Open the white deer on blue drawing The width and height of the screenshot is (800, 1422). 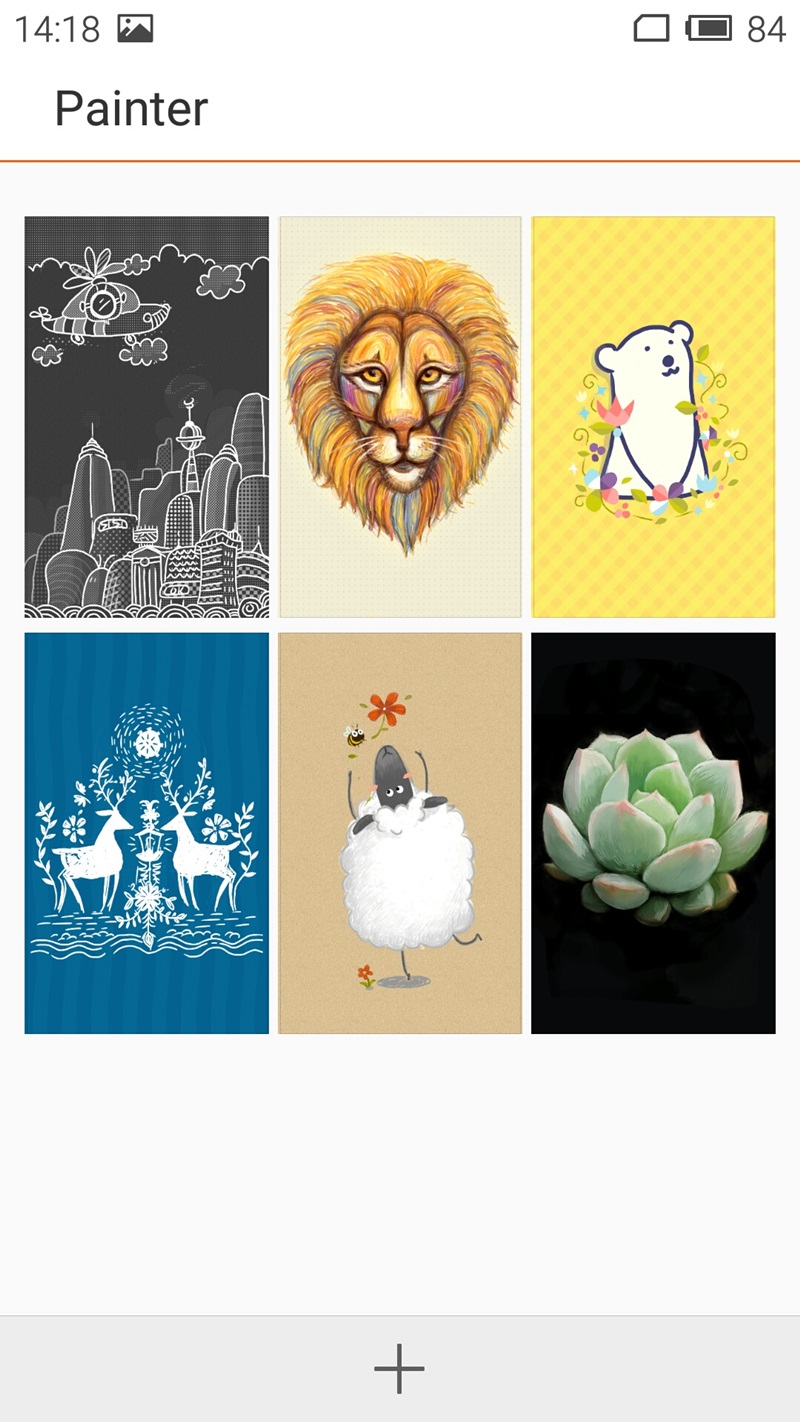[147, 832]
